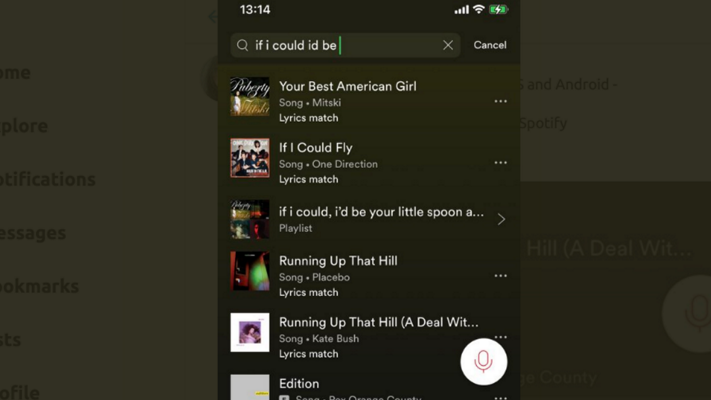Image resolution: width=711 pixels, height=400 pixels.
Task: Tap the search field with typed query
Action: coord(340,45)
